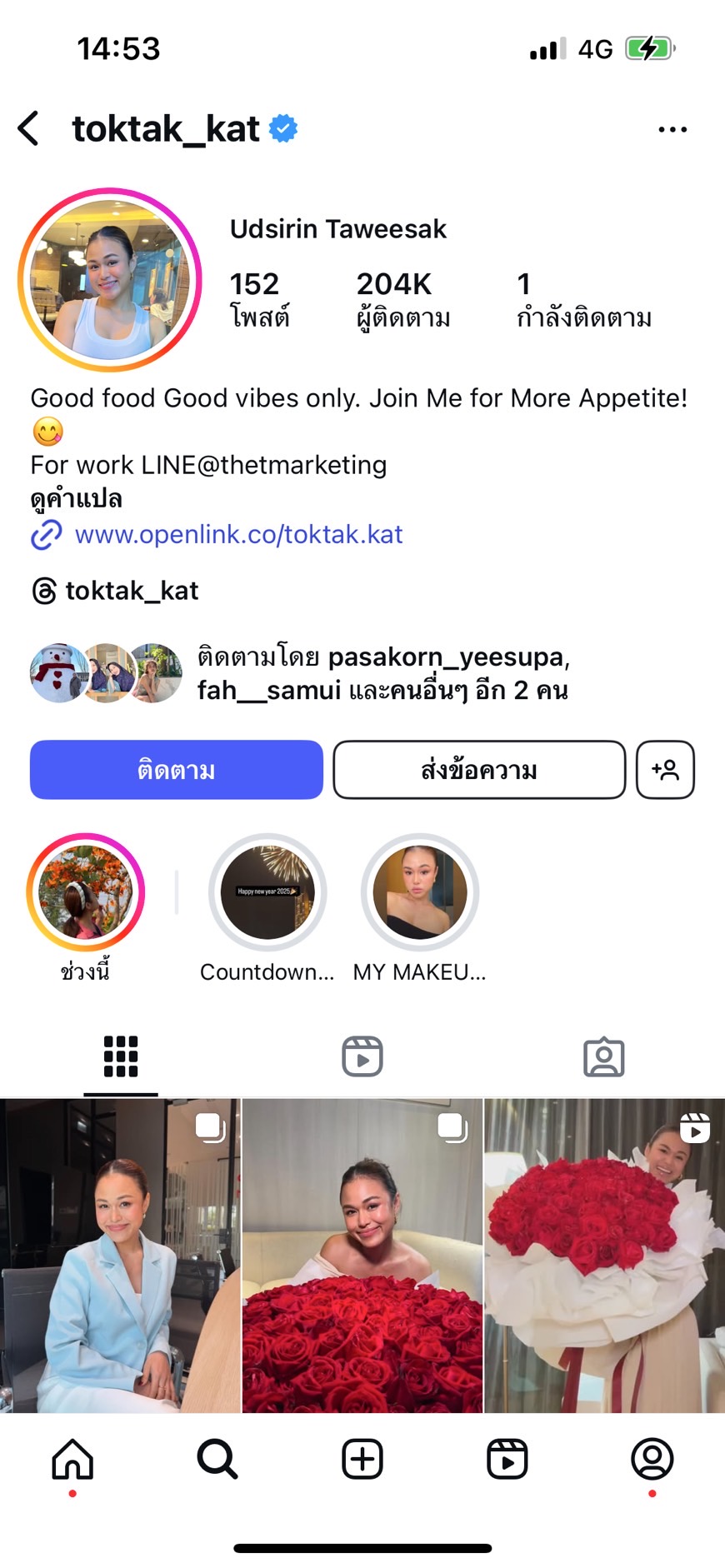725x1568 pixels.
Task: Go to the home feed
Action: [72, 1460]
